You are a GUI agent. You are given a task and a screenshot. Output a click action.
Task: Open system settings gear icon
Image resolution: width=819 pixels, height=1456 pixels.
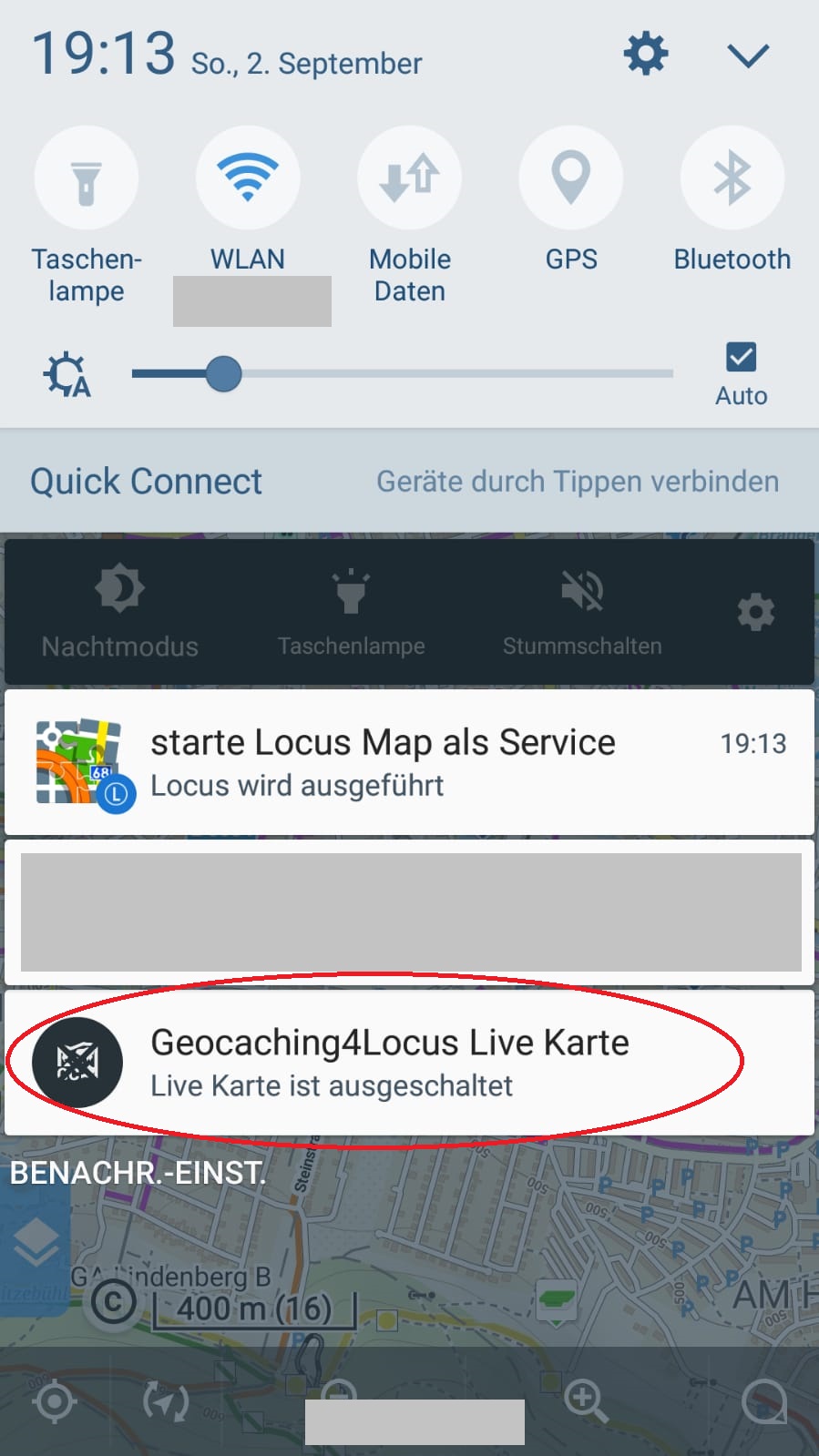pyautogui.click(x=646, y=54)
